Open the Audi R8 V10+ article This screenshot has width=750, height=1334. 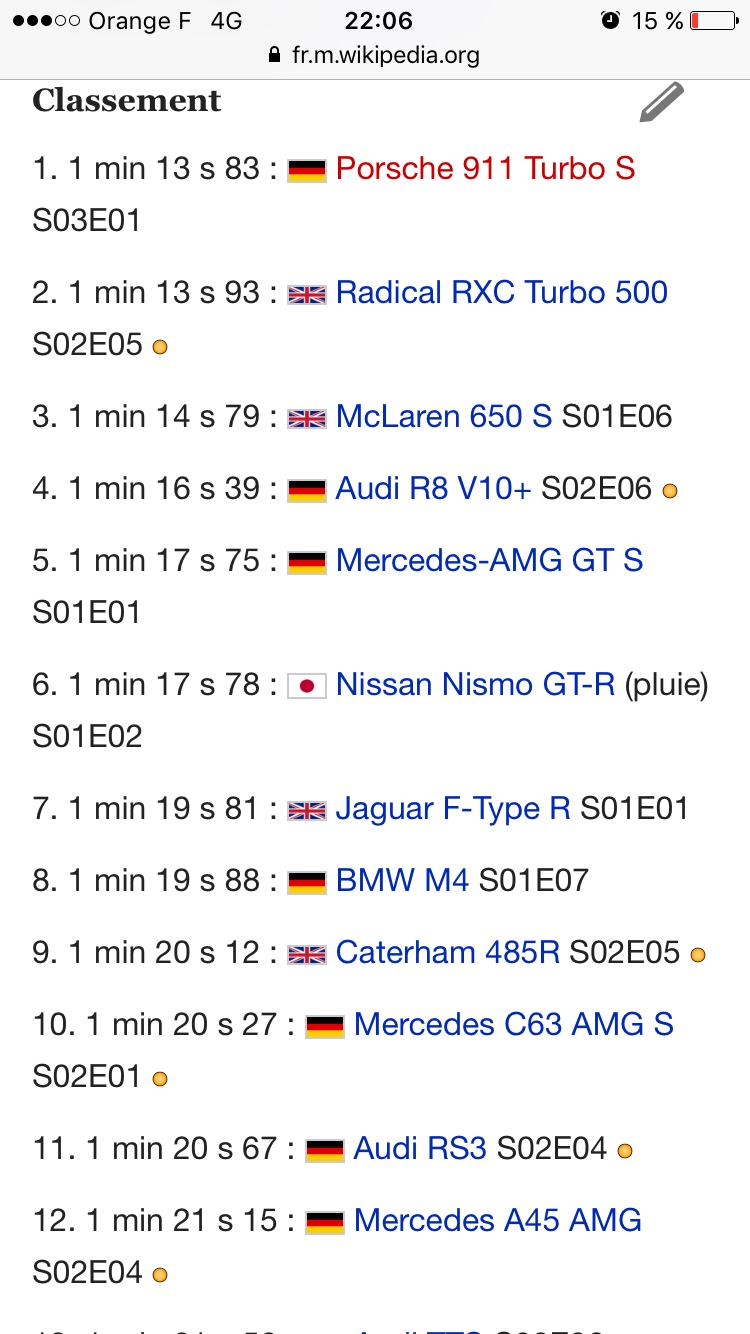click(x=433, y=488)
